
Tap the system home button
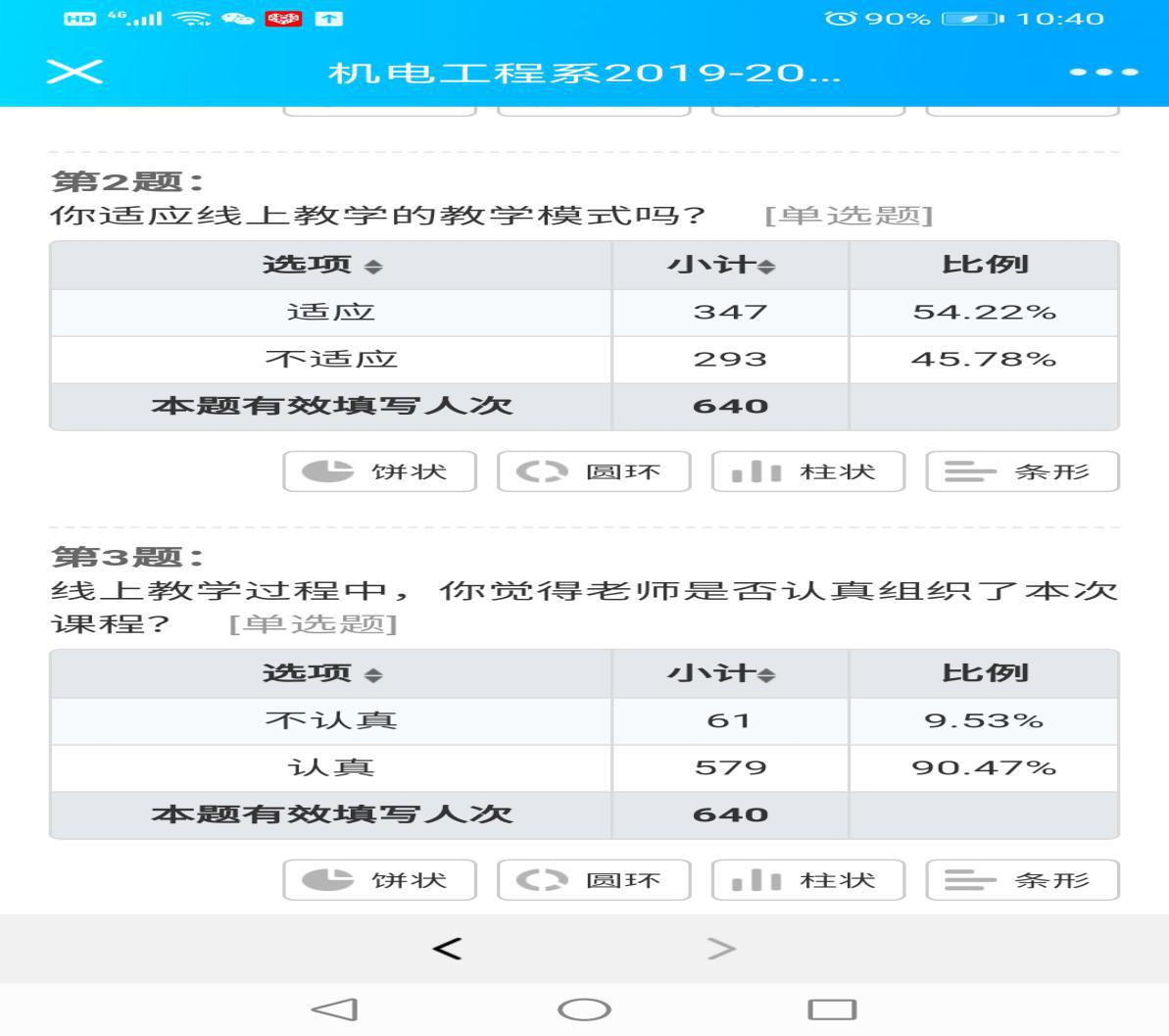(x=584, y=1010)
